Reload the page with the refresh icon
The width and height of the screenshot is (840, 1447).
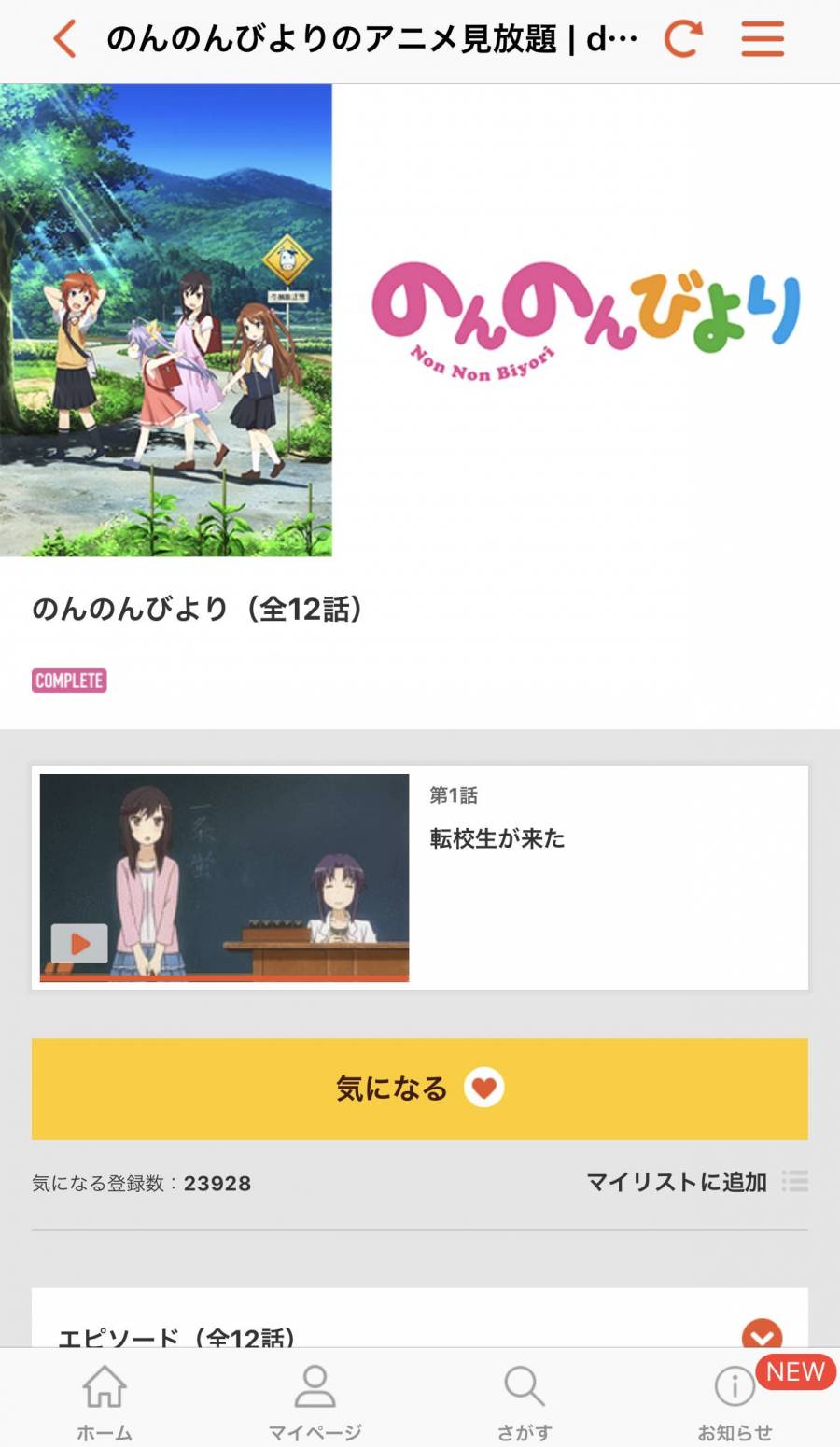click(683, 39)
